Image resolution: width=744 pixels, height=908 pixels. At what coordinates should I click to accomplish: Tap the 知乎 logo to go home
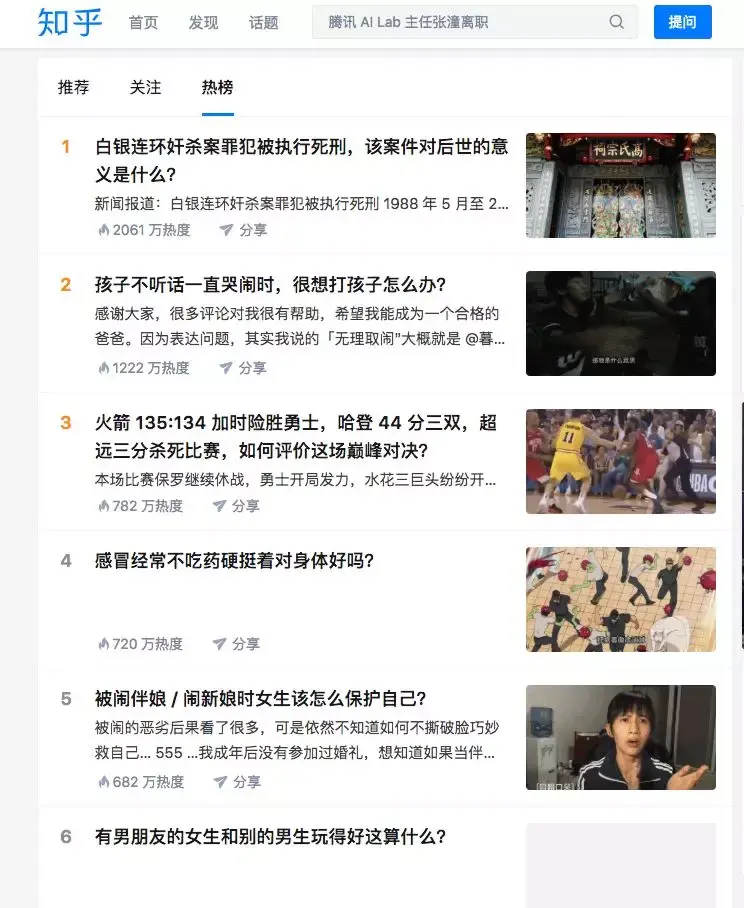[x=69, y=22]
